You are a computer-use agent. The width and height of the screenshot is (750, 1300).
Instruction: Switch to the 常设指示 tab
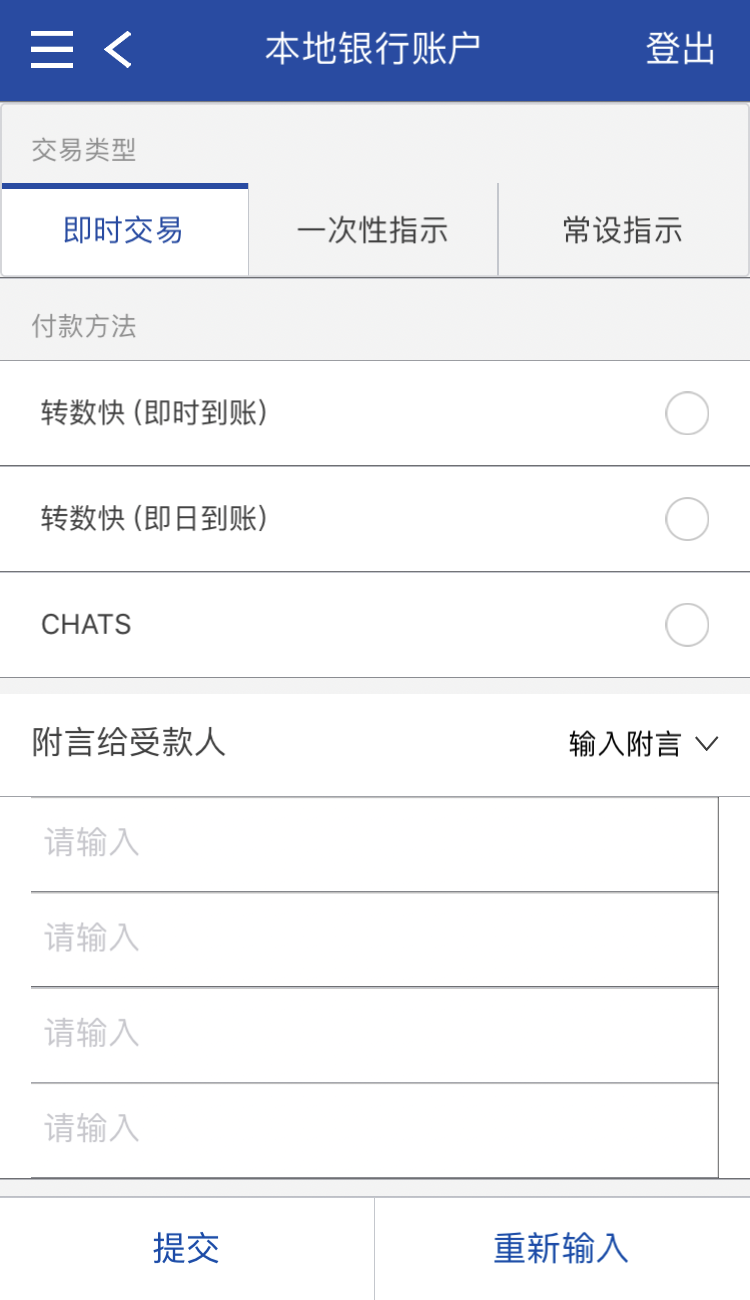click(x=623, y=231)
